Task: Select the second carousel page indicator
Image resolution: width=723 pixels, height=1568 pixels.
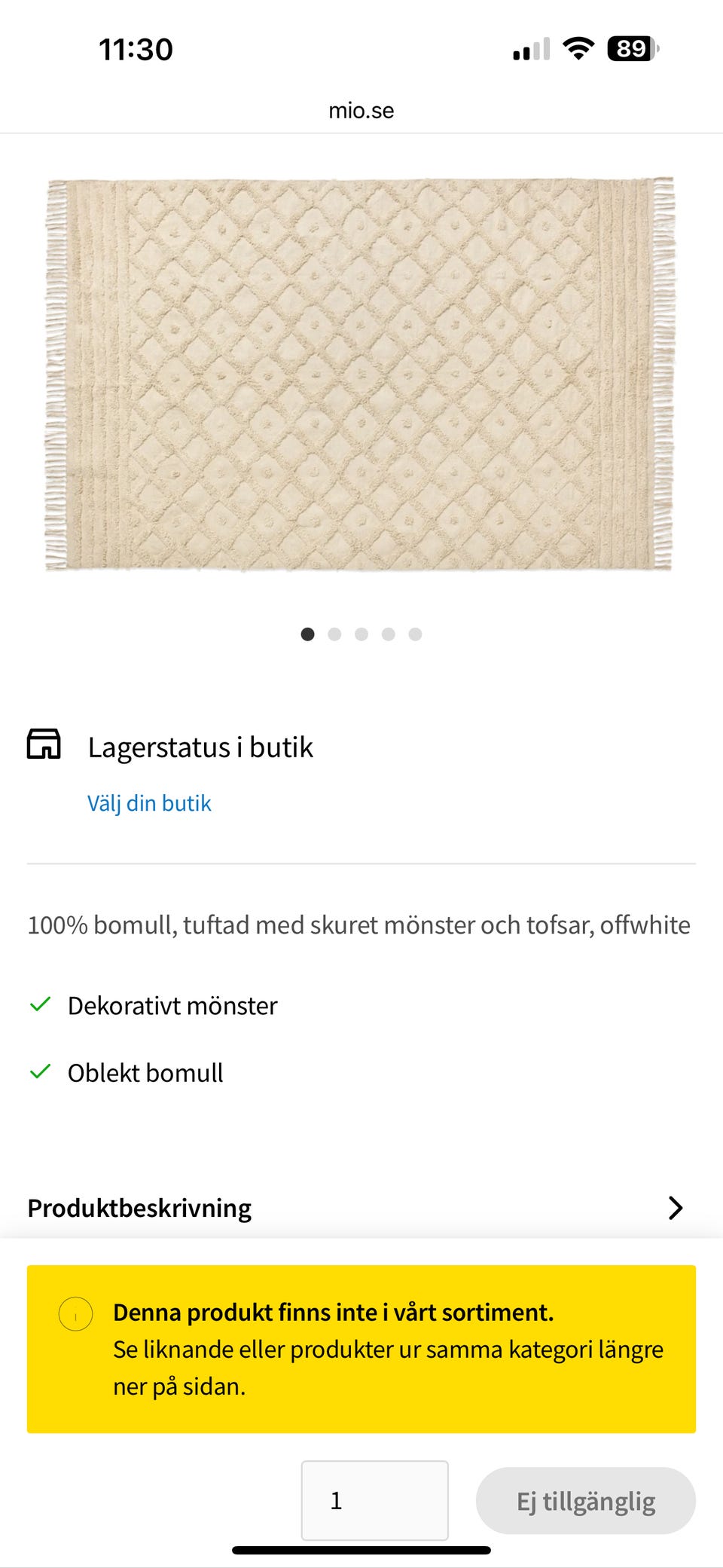Action: [335, 634]
